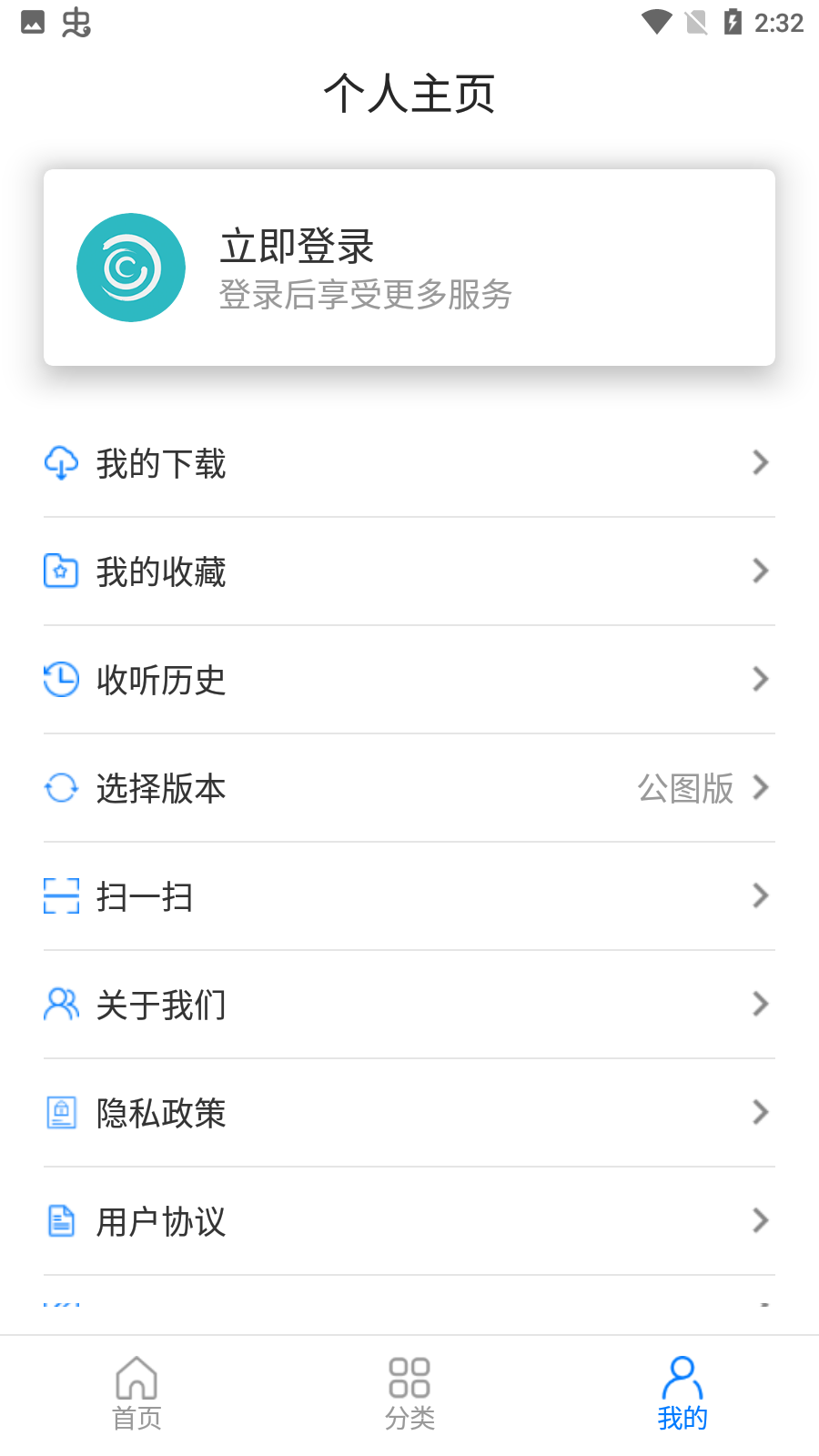Click the refresh icon beside 选择版本
The image size is (819, 1456).
(x=61, y=788)
